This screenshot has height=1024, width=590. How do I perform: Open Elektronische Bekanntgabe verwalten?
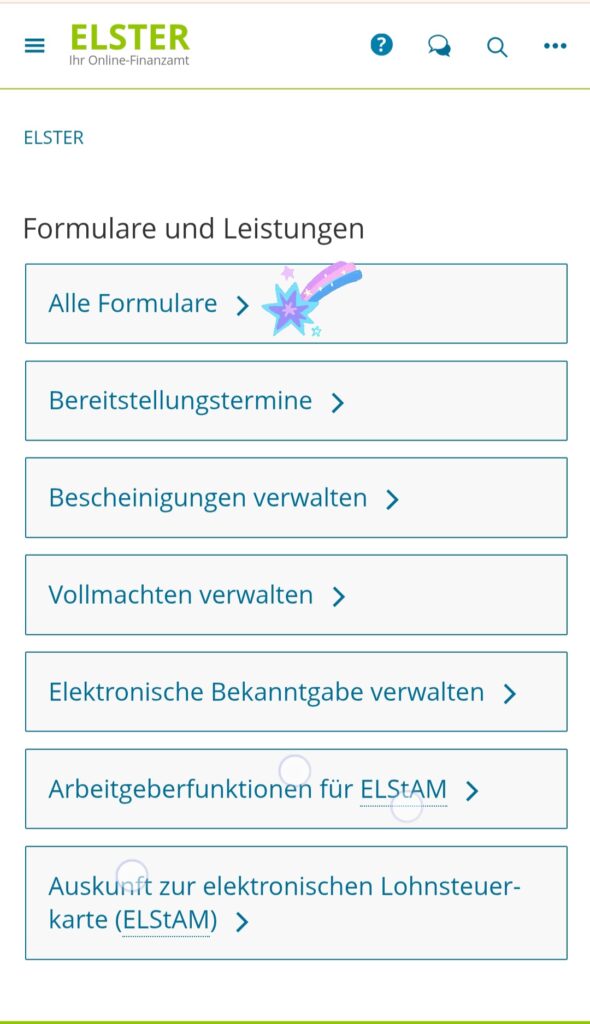[296, 692]
